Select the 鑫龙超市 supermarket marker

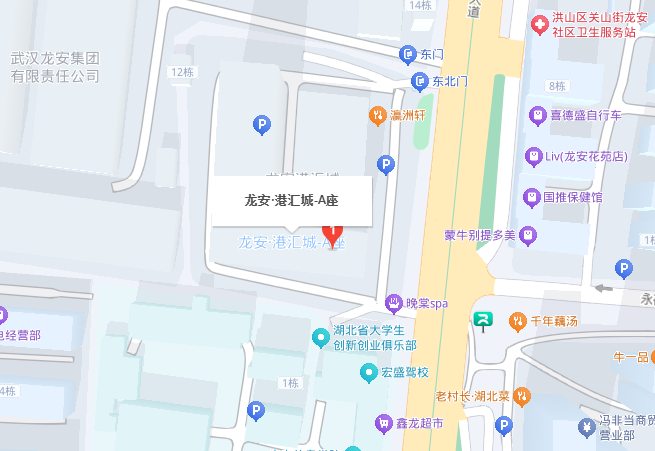(x=382, y=424)
